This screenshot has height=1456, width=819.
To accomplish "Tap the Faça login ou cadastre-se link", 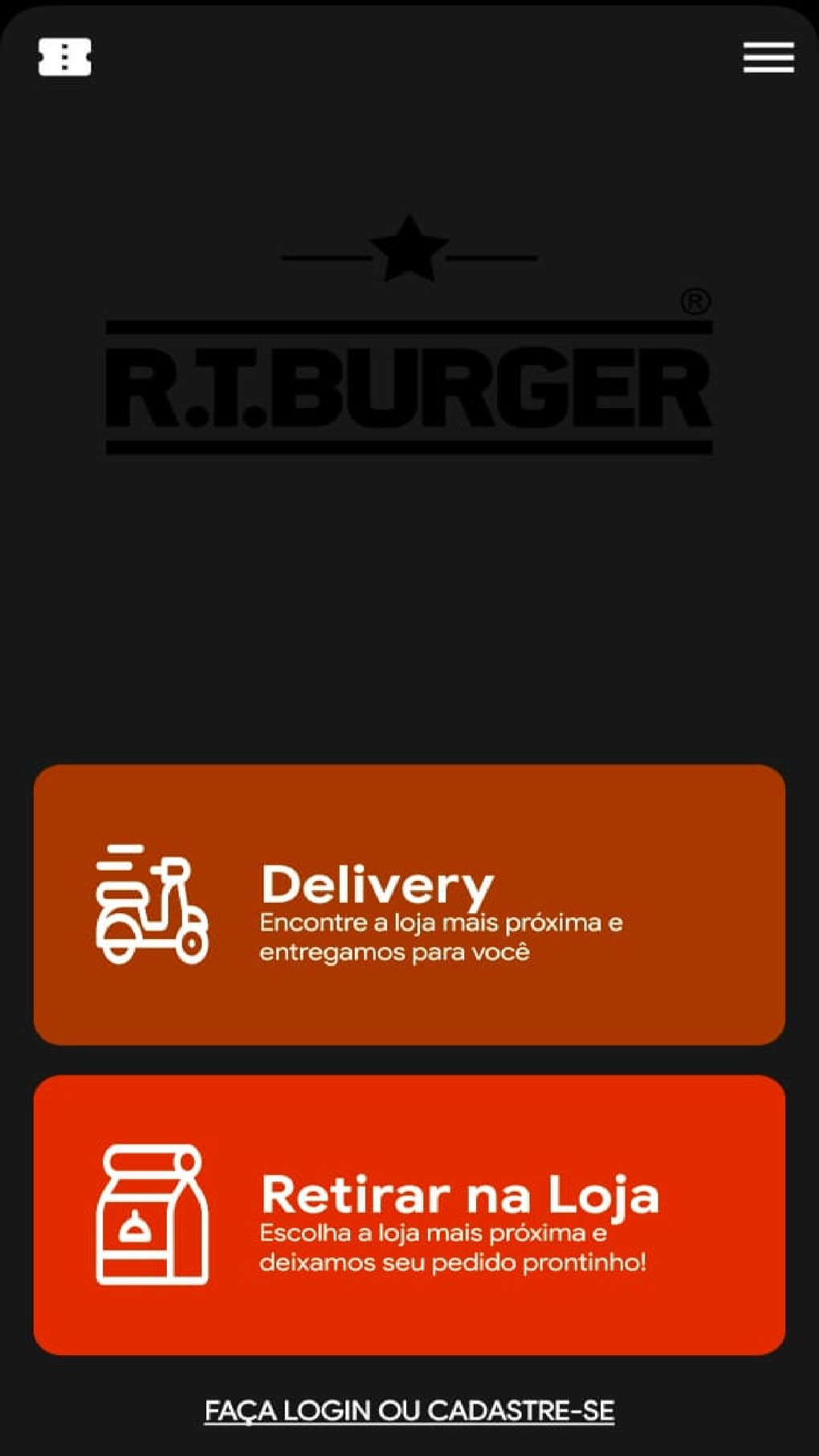I will 409,1410.
